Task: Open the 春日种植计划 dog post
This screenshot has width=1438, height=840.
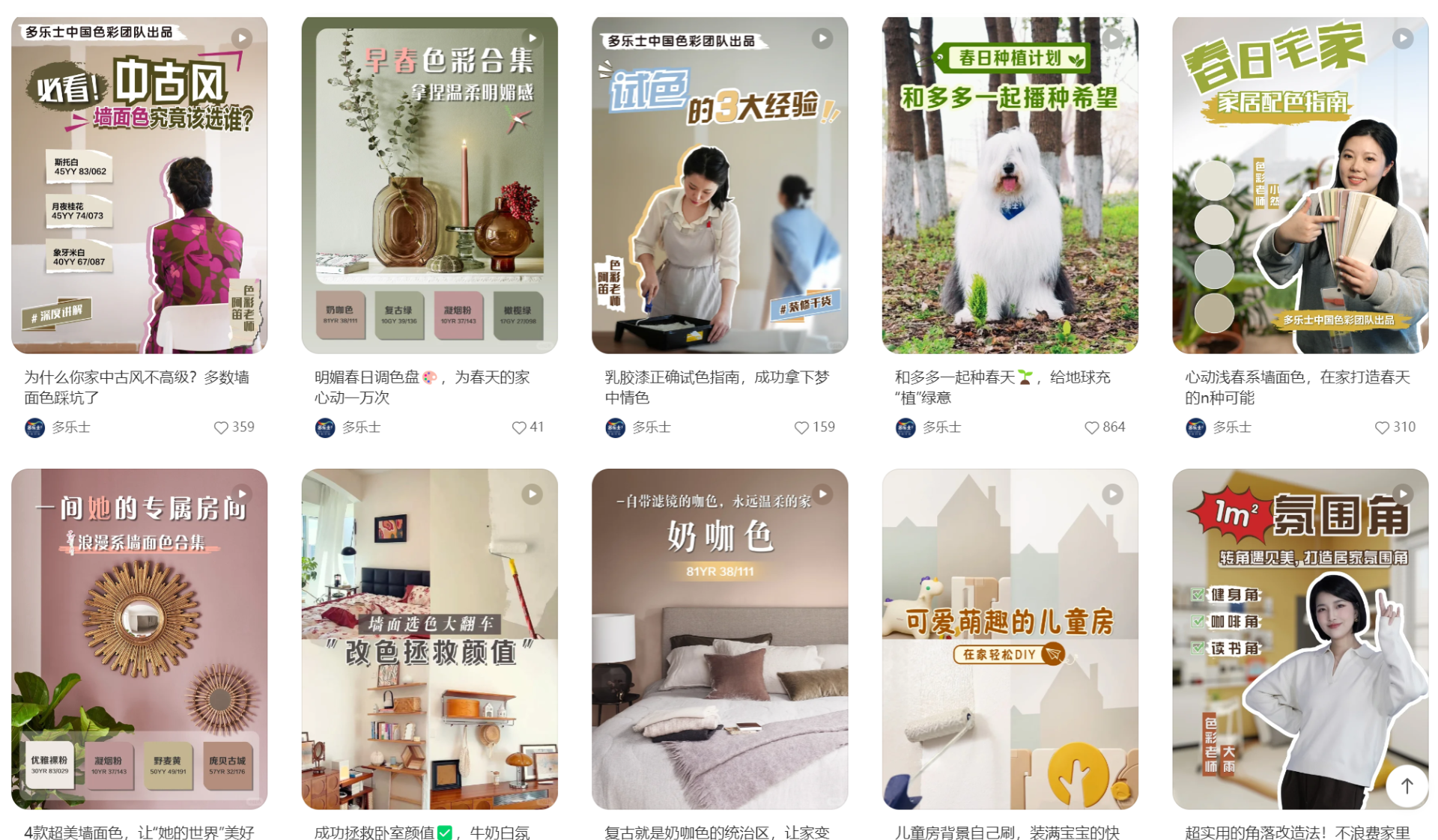Action: [1010, 185]
